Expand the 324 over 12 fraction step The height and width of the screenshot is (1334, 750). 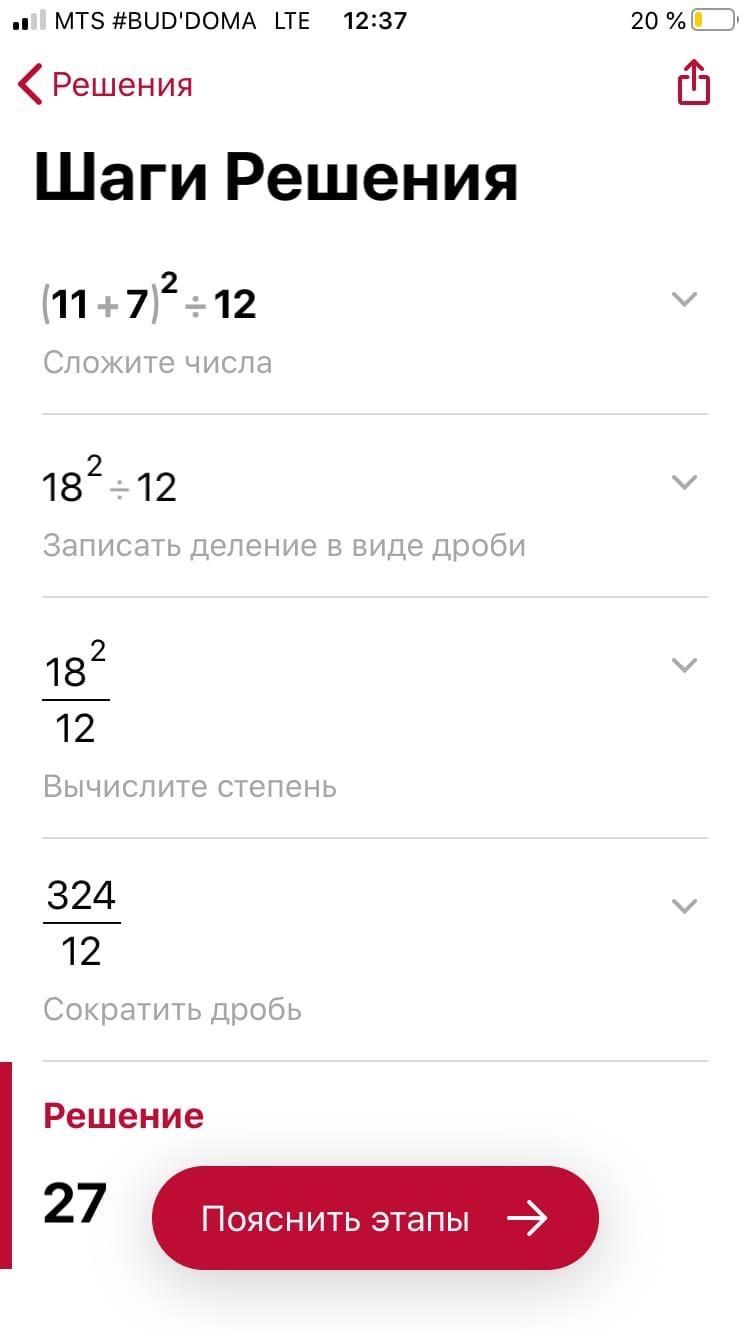point(684,906)
